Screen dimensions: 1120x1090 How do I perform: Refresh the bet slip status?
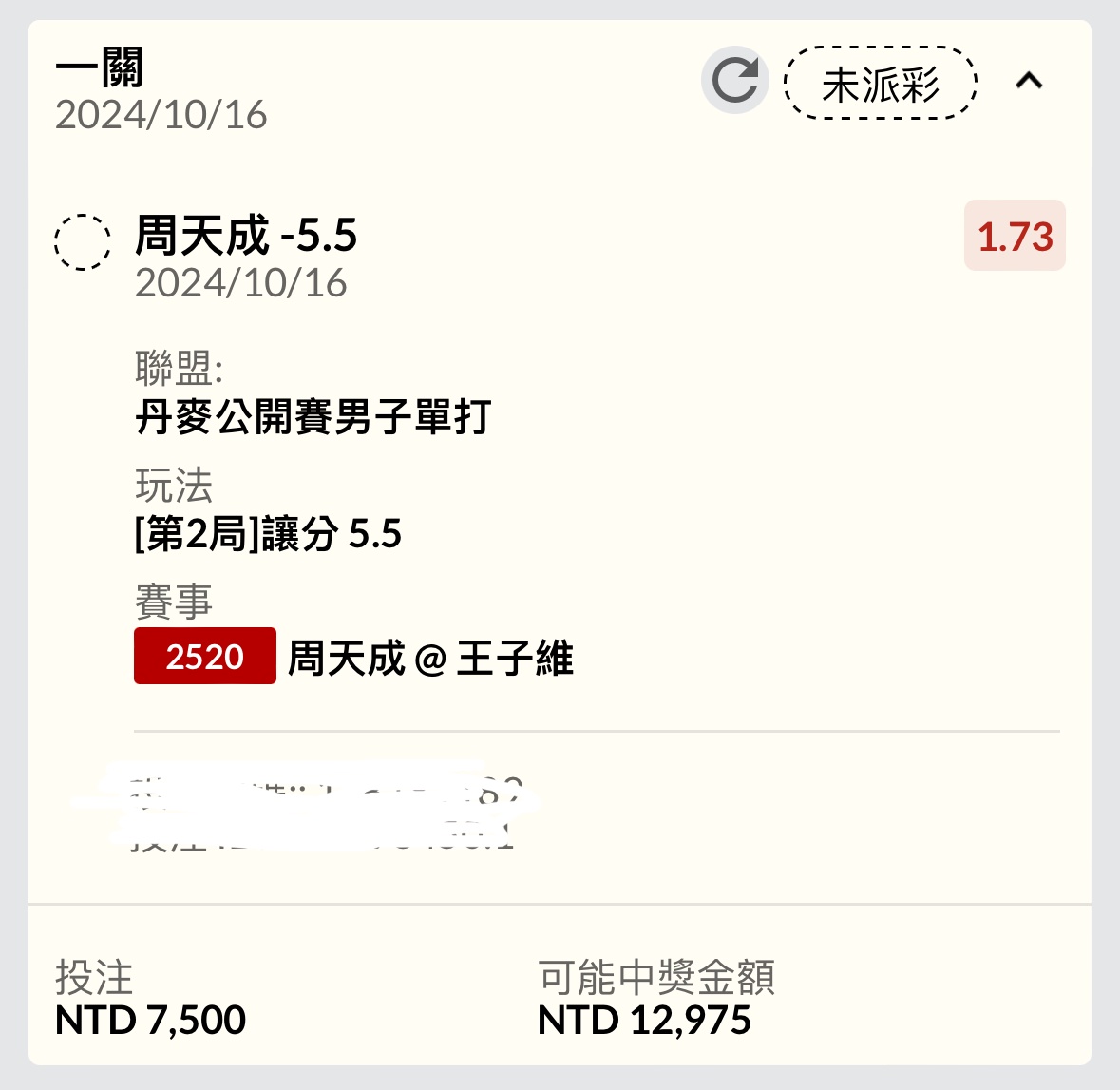734,81
